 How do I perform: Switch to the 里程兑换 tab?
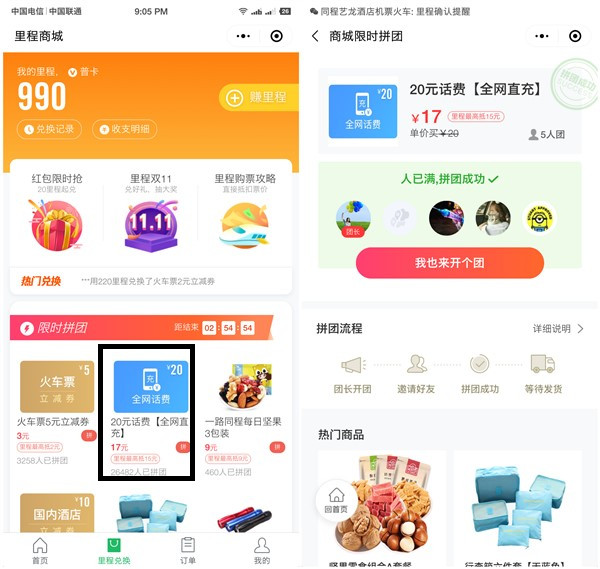pyautogui.click(x=113, y=550)
